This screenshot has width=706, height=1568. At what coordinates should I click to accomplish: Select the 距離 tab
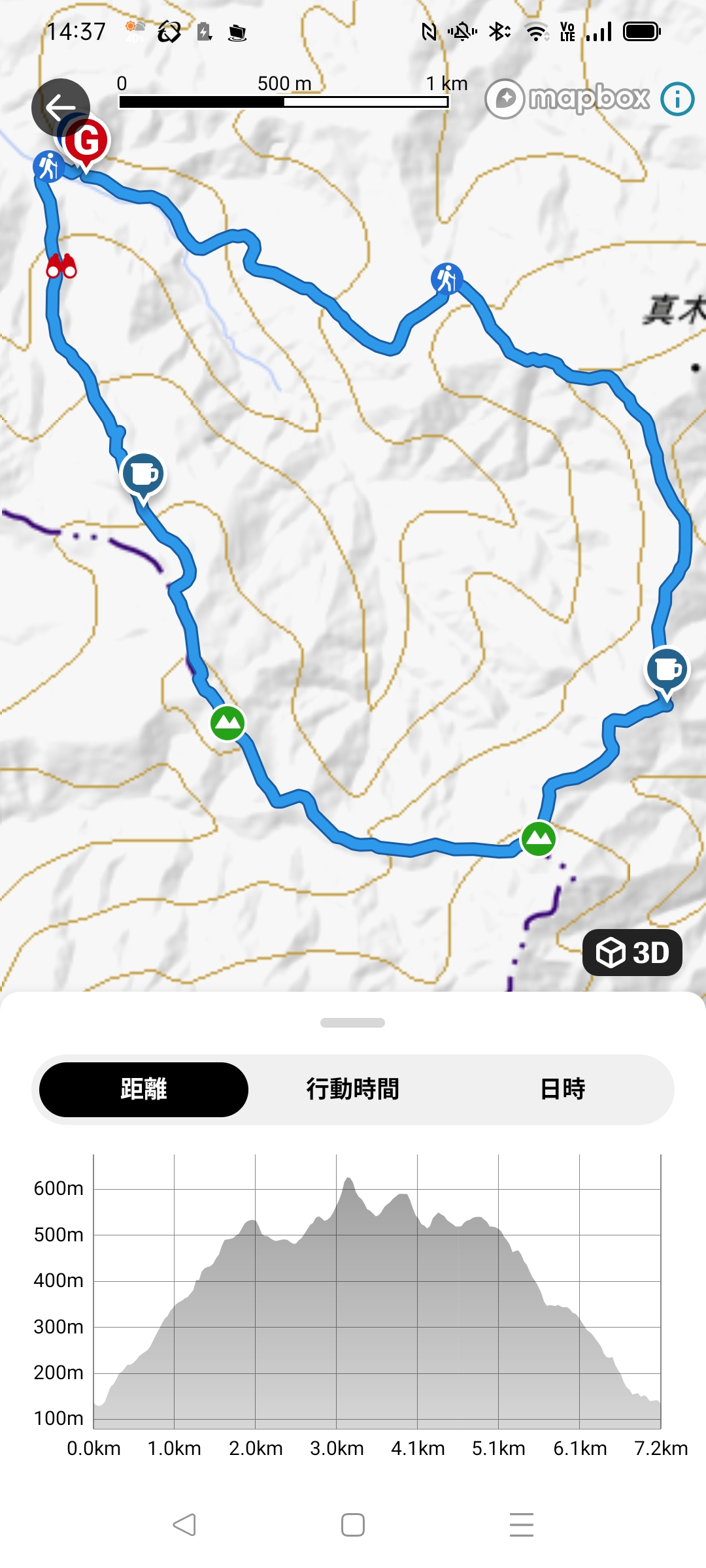point(144,1089)
